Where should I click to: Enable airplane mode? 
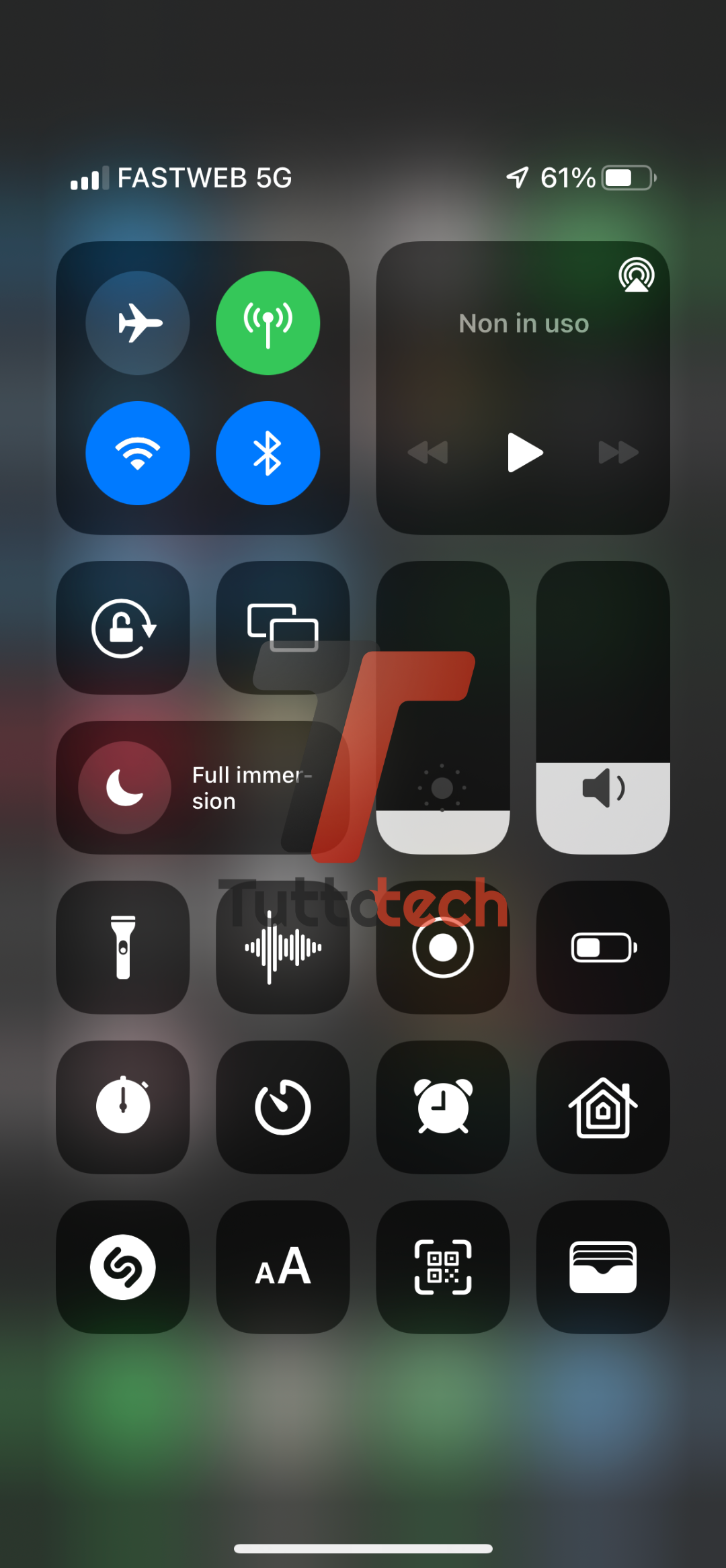point(138,323)
